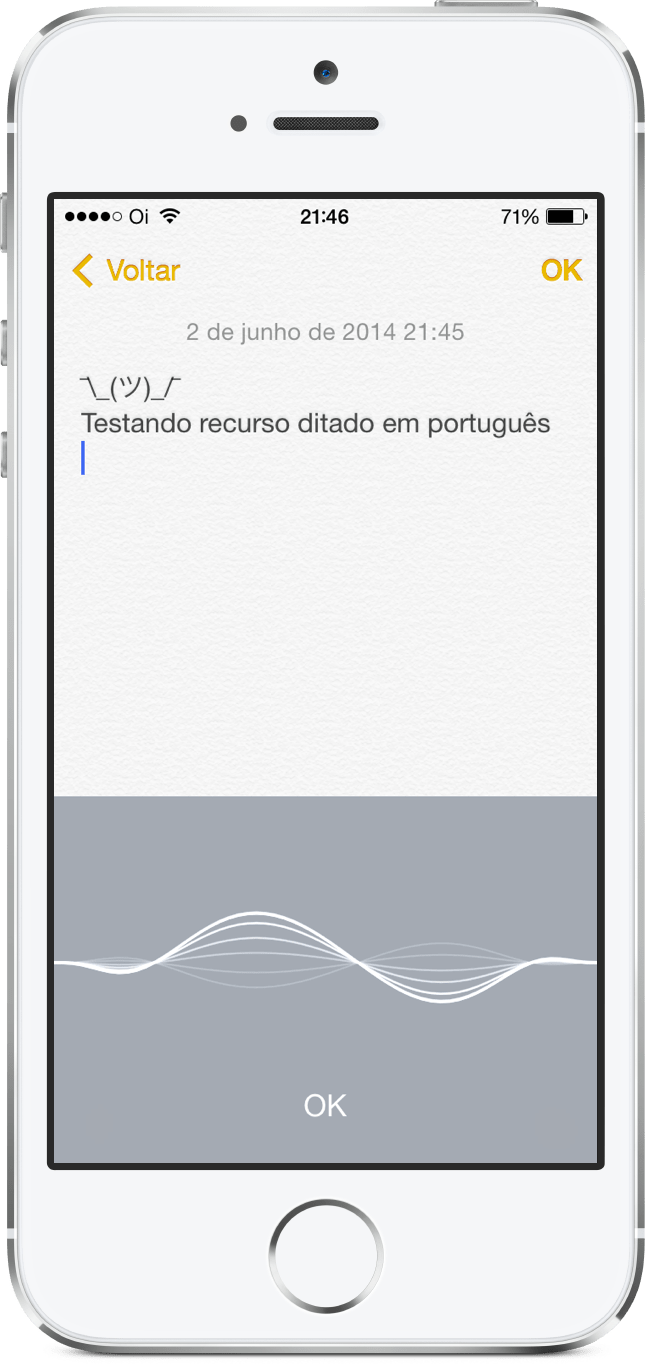Place cursor in the note text
The height and width of the screenshot is (1364, 645).
[316, 423]
